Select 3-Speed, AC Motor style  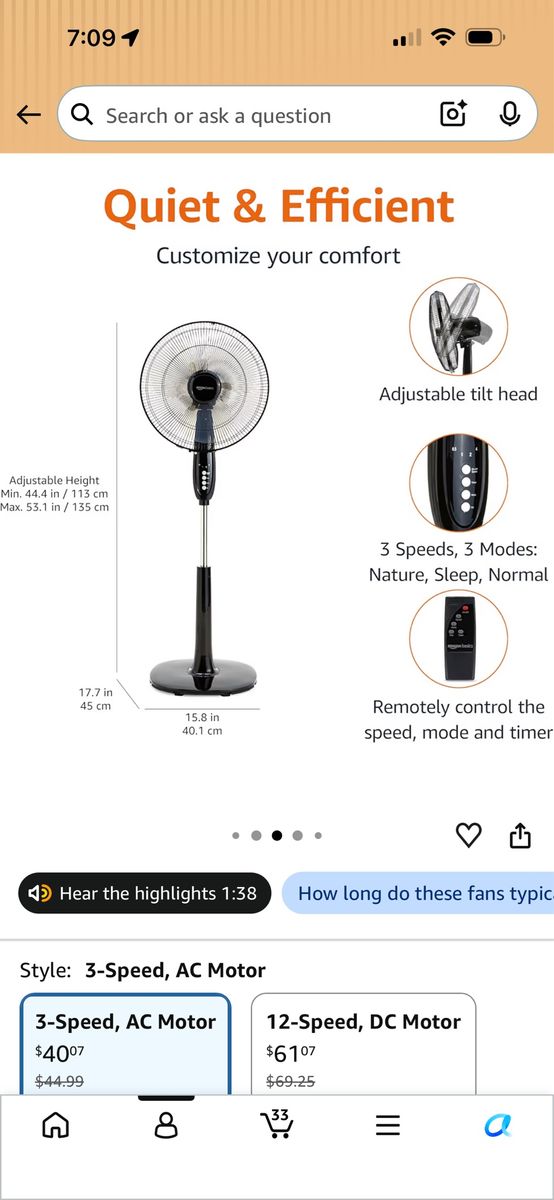click(126, 1044)
